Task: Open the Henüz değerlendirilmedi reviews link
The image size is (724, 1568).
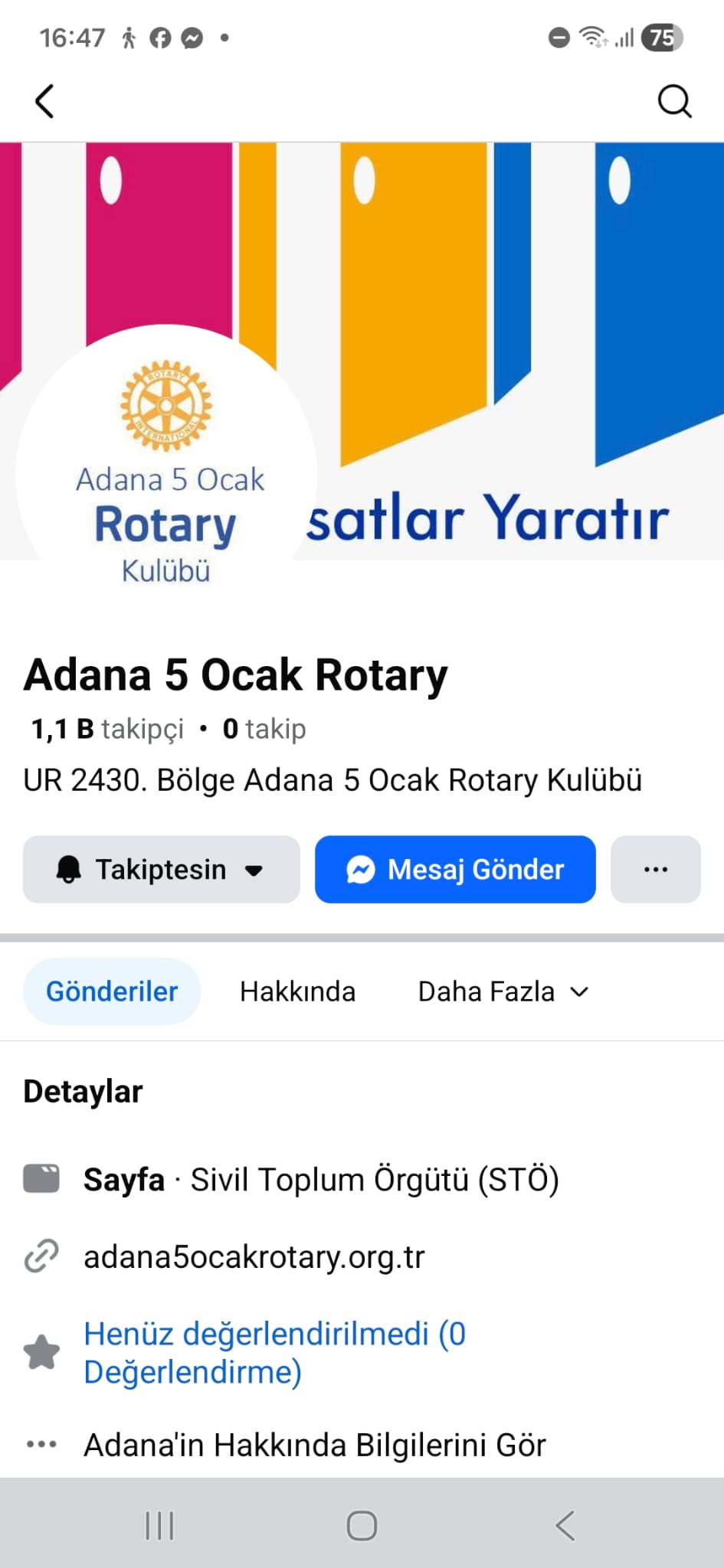Action: 274,1353
